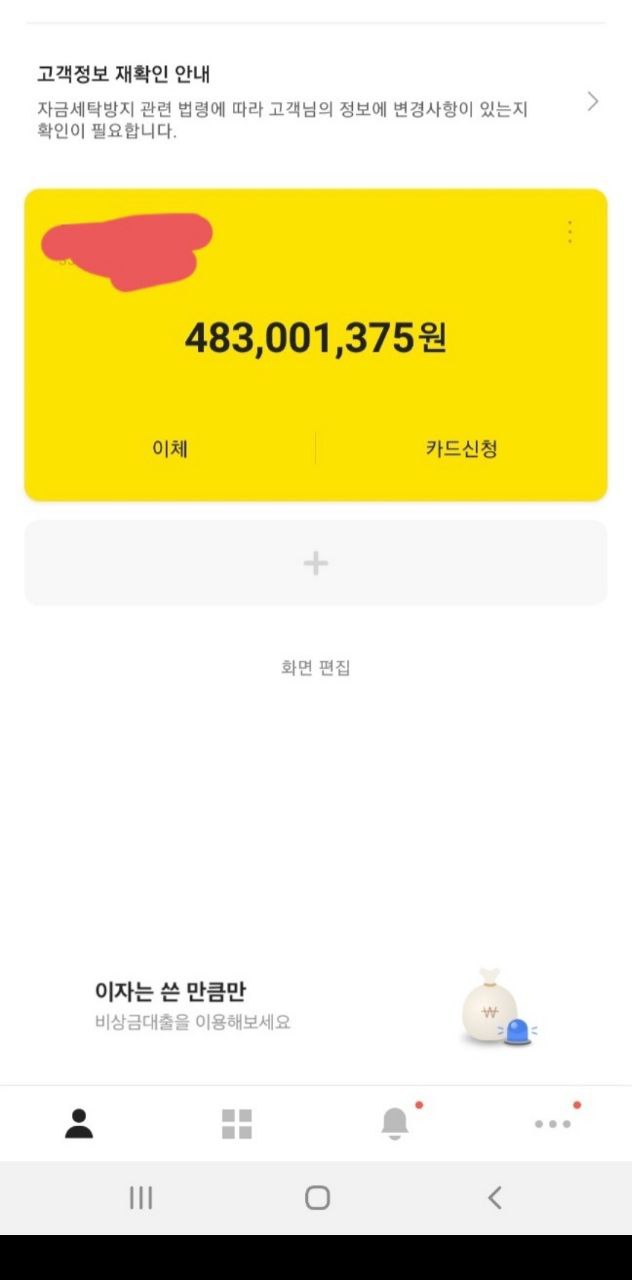This screenshot has width=632, height=1280.
Task: Go back with the system back button
Action: [x=494, y=1197]
